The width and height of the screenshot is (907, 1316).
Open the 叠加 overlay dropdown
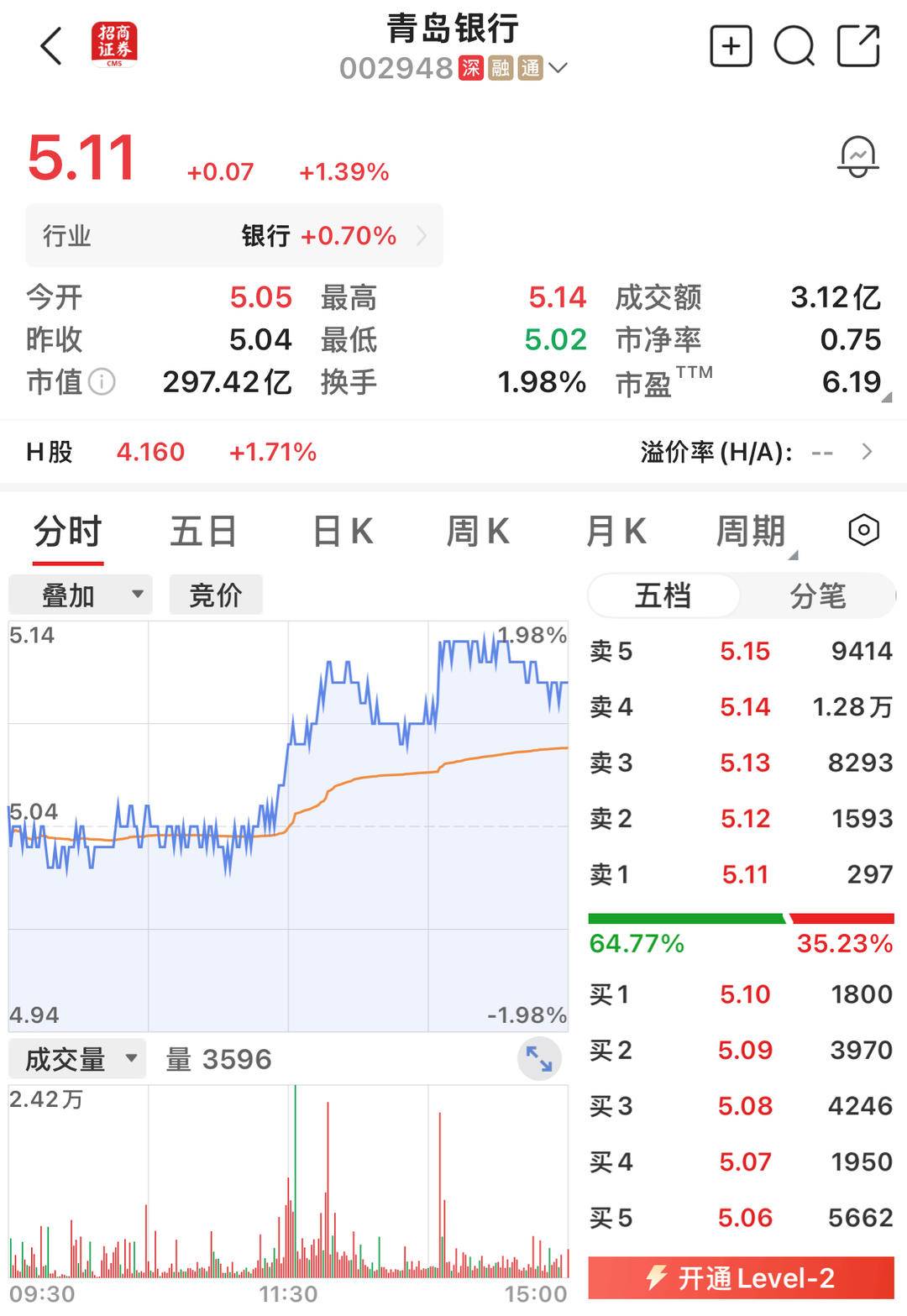click(x=81, y=595)
